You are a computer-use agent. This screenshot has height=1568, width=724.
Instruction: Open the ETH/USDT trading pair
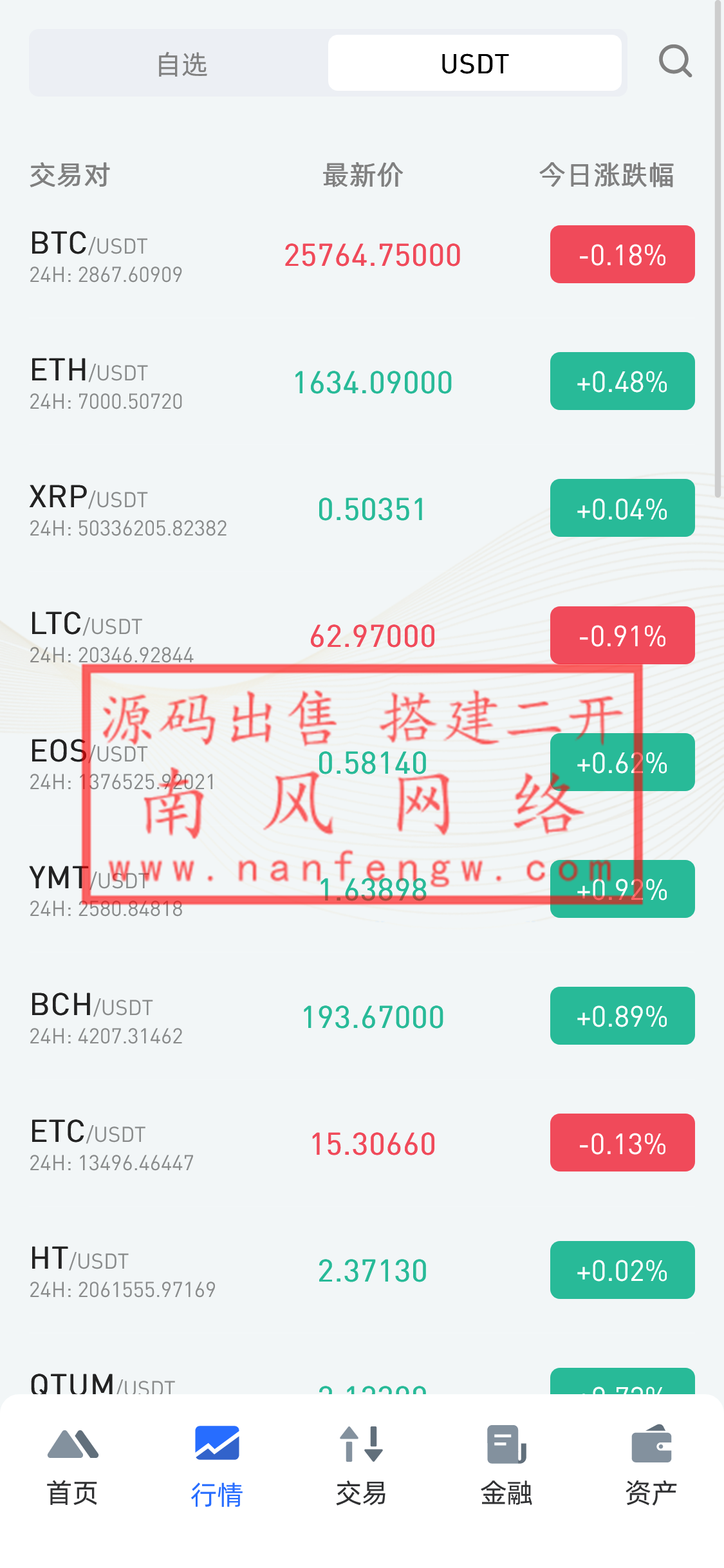click(362, 382)
